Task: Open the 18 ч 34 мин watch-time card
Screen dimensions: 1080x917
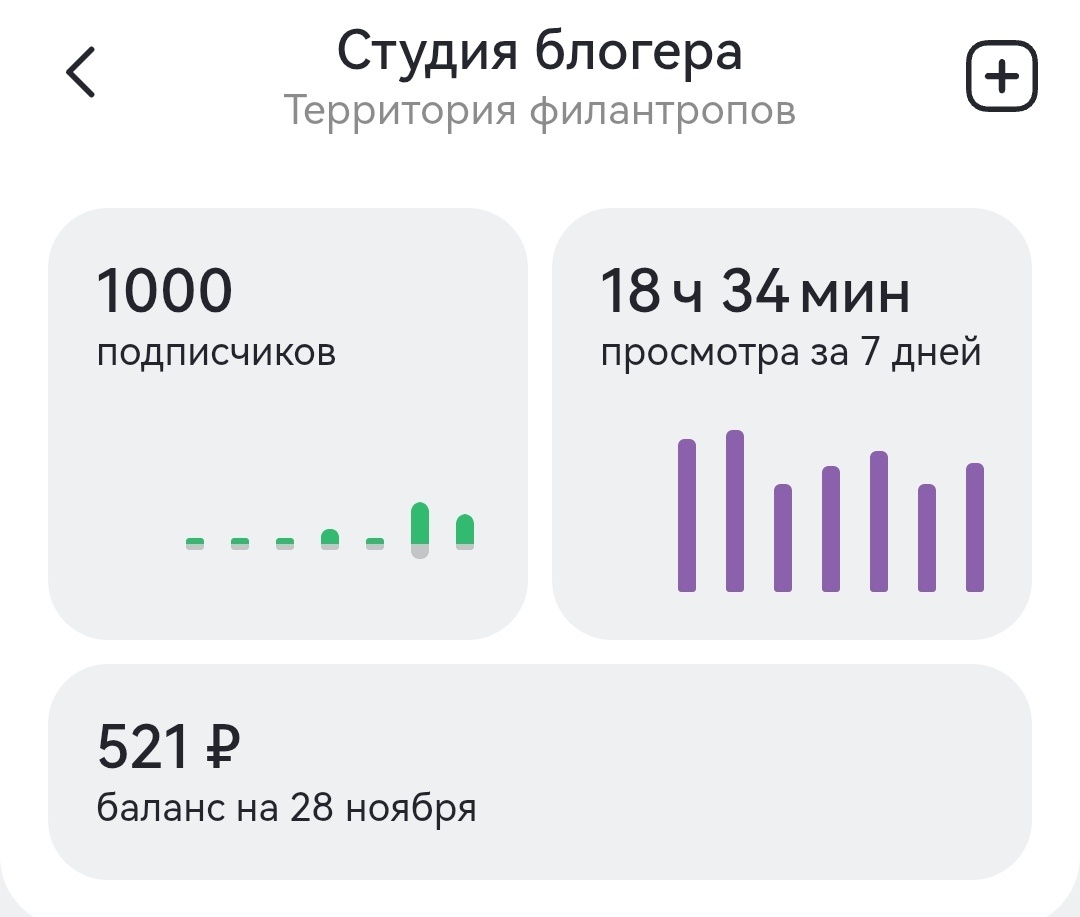Action: (x=791, y=423)
